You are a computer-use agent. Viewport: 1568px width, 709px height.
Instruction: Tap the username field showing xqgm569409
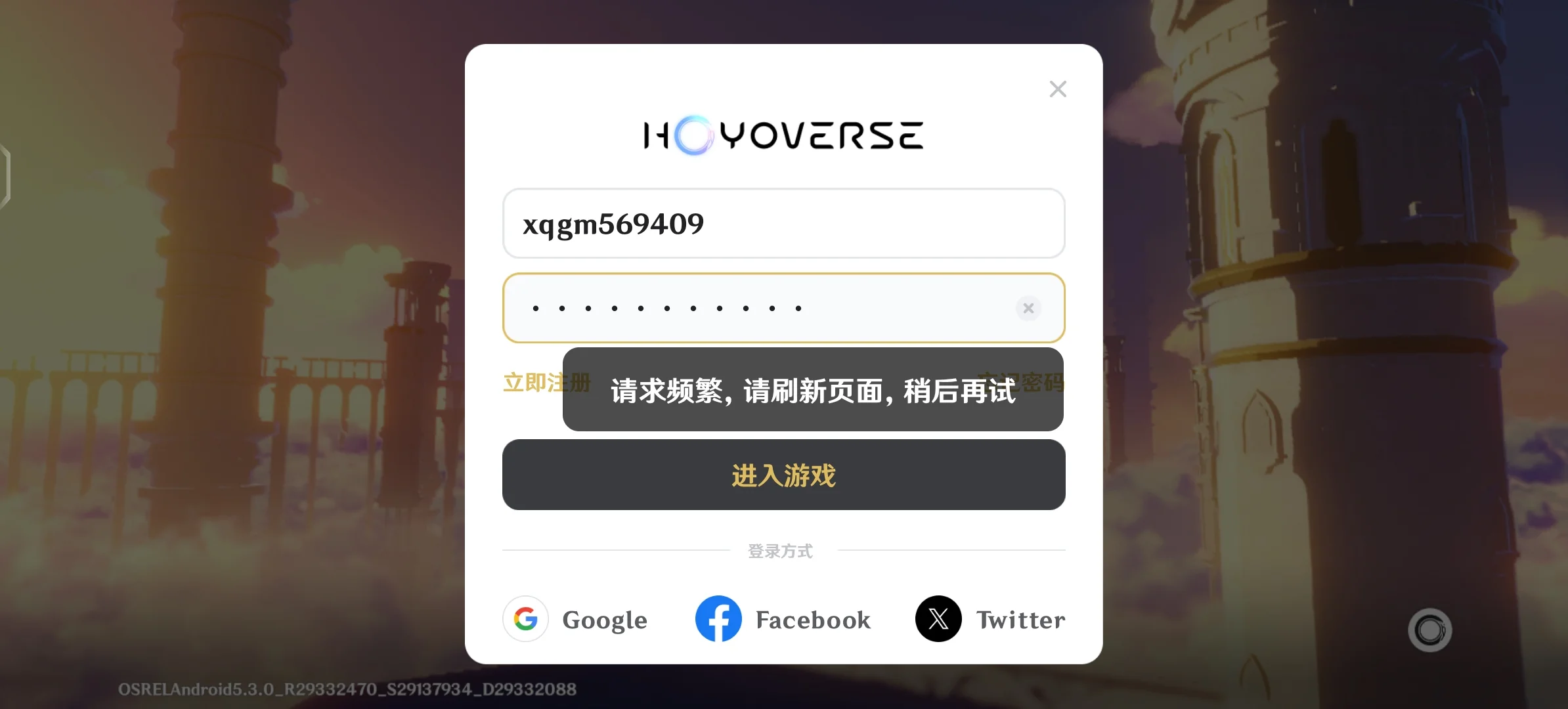coord(783,224)
